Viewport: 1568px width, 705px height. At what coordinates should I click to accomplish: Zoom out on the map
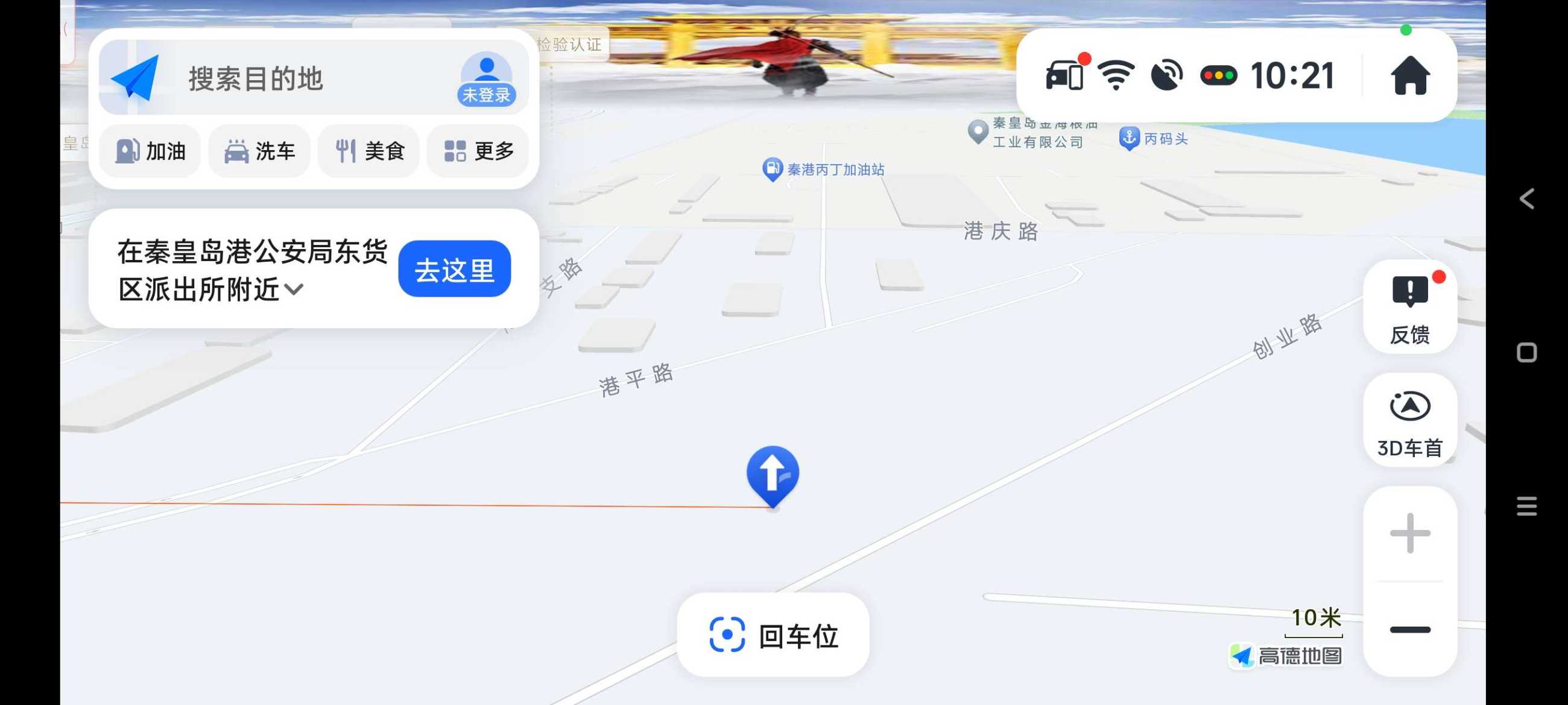[1410, 630]
